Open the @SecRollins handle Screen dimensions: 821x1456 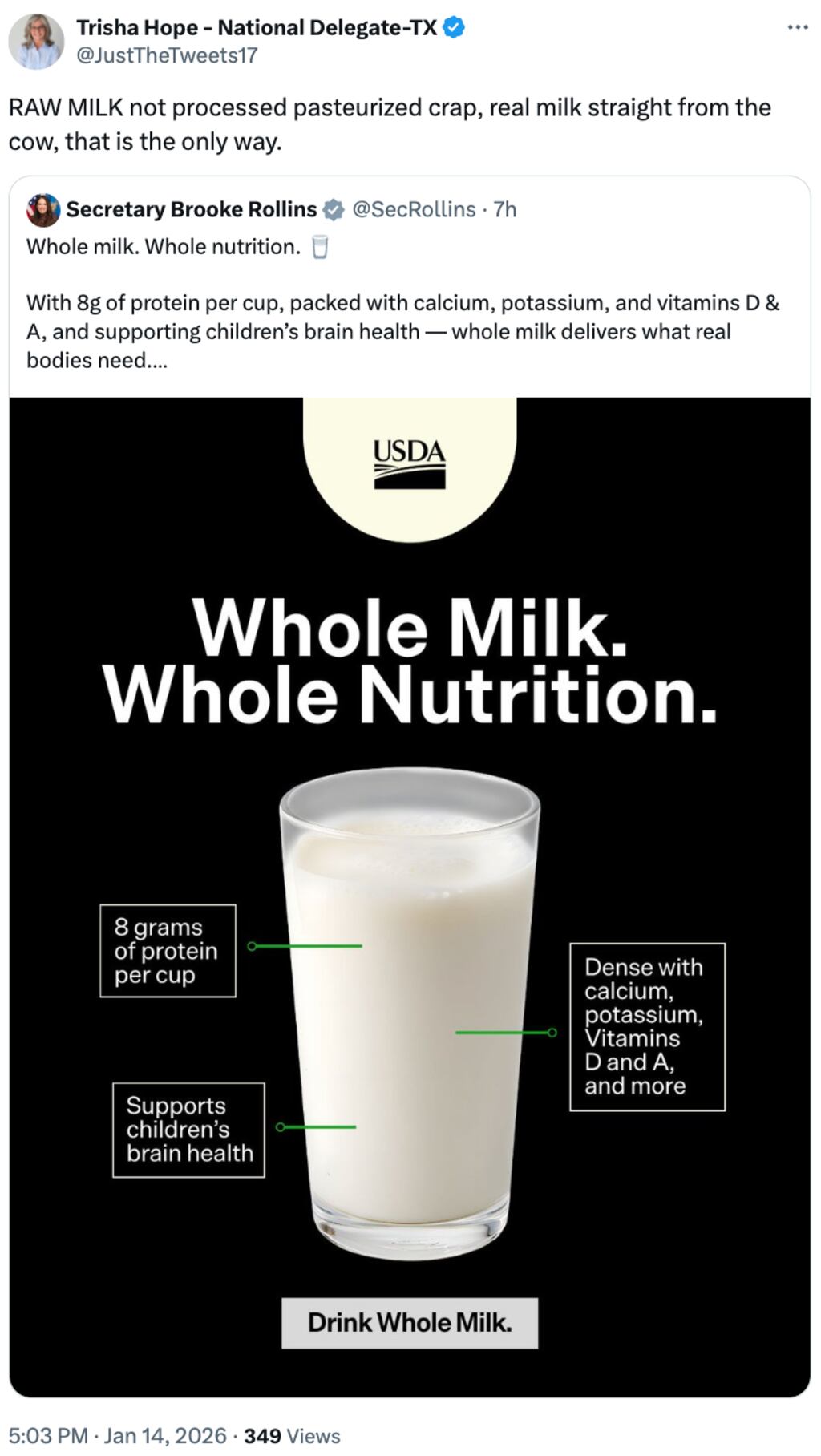[414, 209]
